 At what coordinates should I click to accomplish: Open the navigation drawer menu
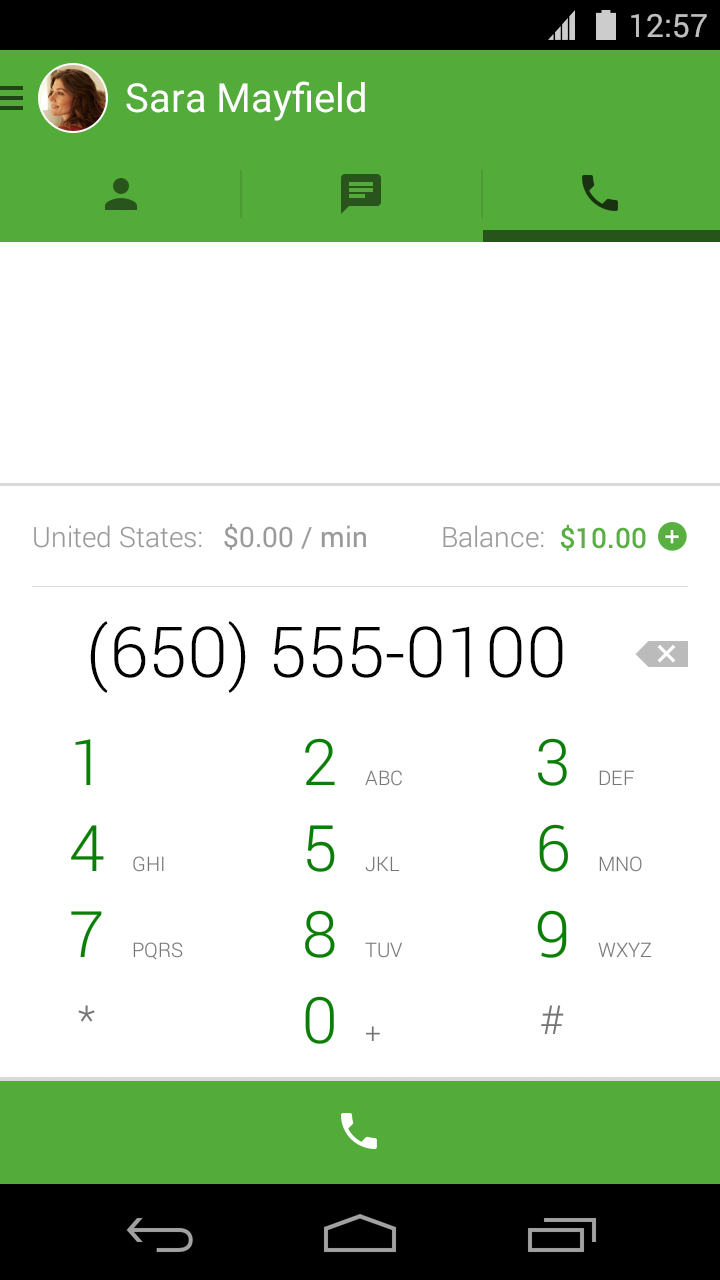[x=12, y=98]
